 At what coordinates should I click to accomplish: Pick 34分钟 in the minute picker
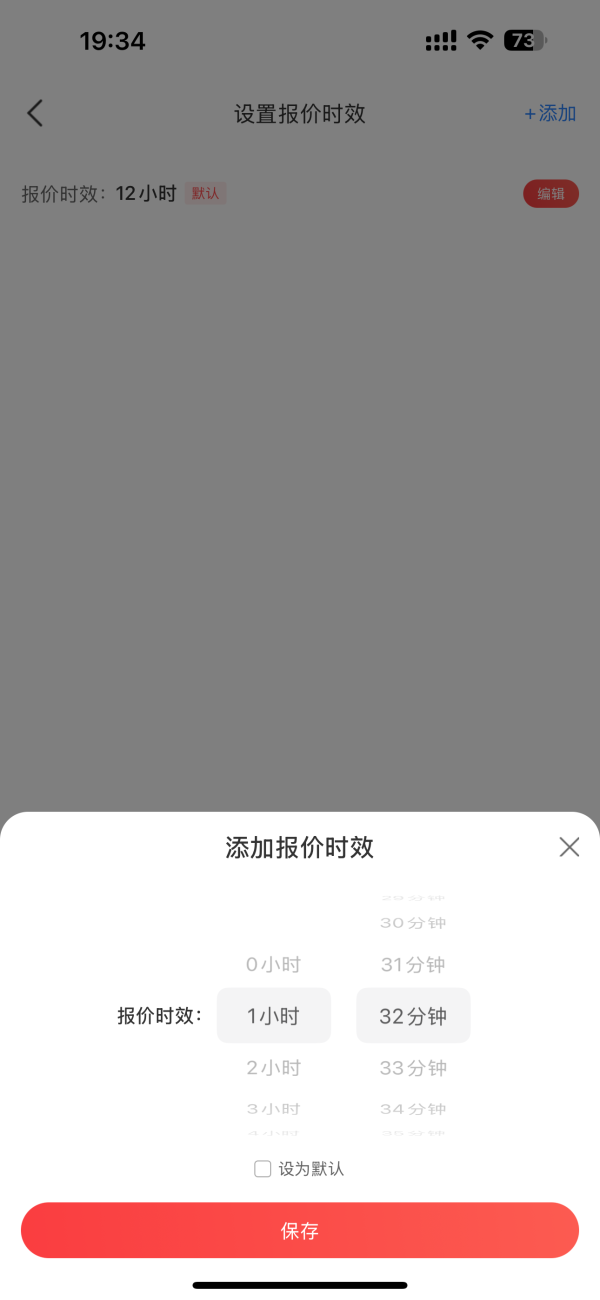(x=413, y=1109)
